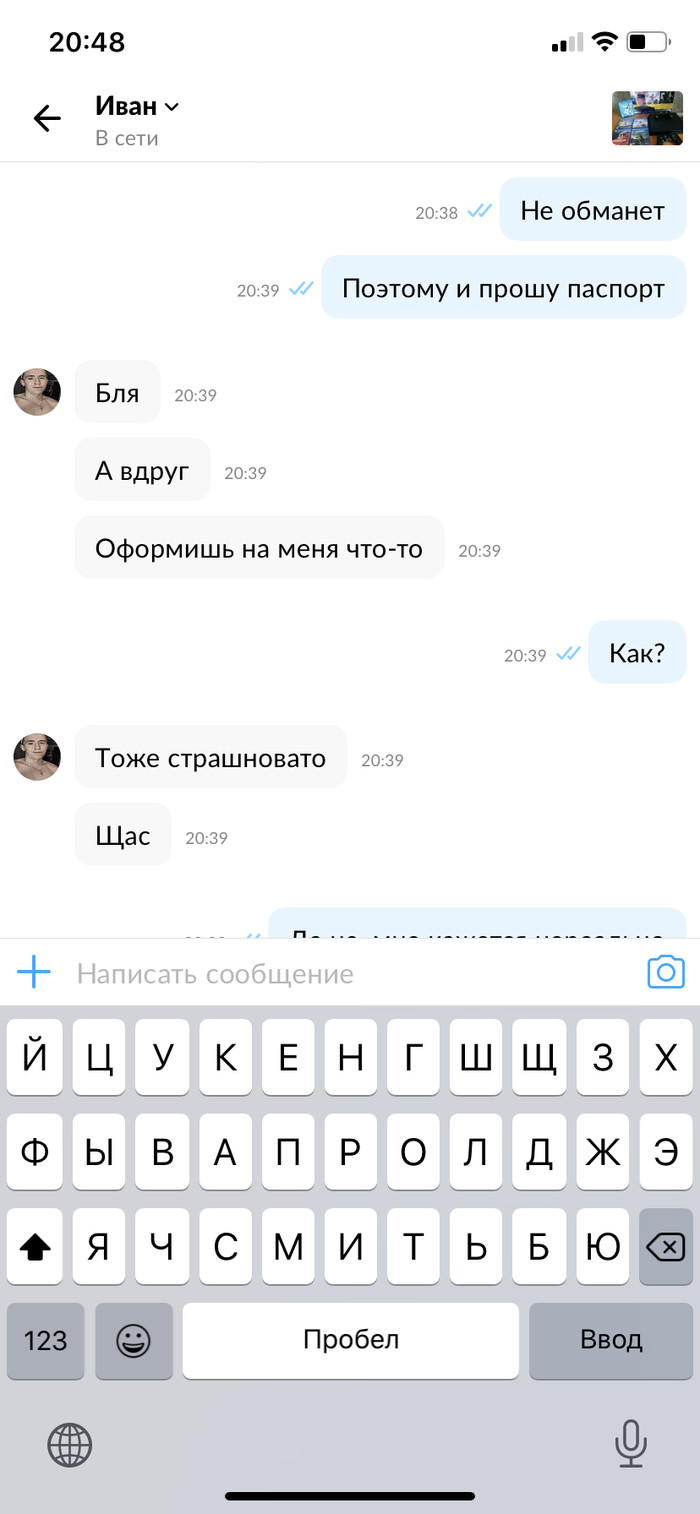This screenshot has height=1514, width=700.
Task: Expand the Иван contact dropdown
Action: pyautogui.click(x=171, y=107)
